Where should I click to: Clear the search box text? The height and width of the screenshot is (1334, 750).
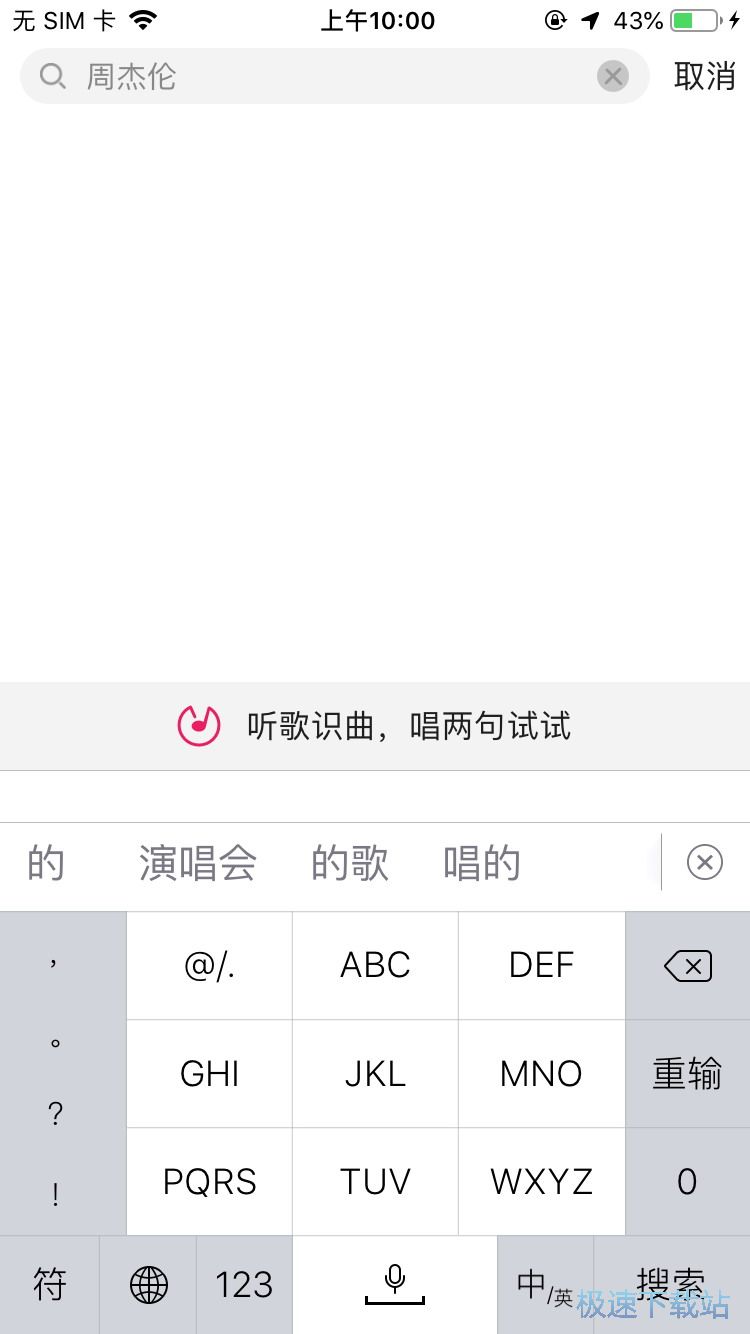point(613,76)
